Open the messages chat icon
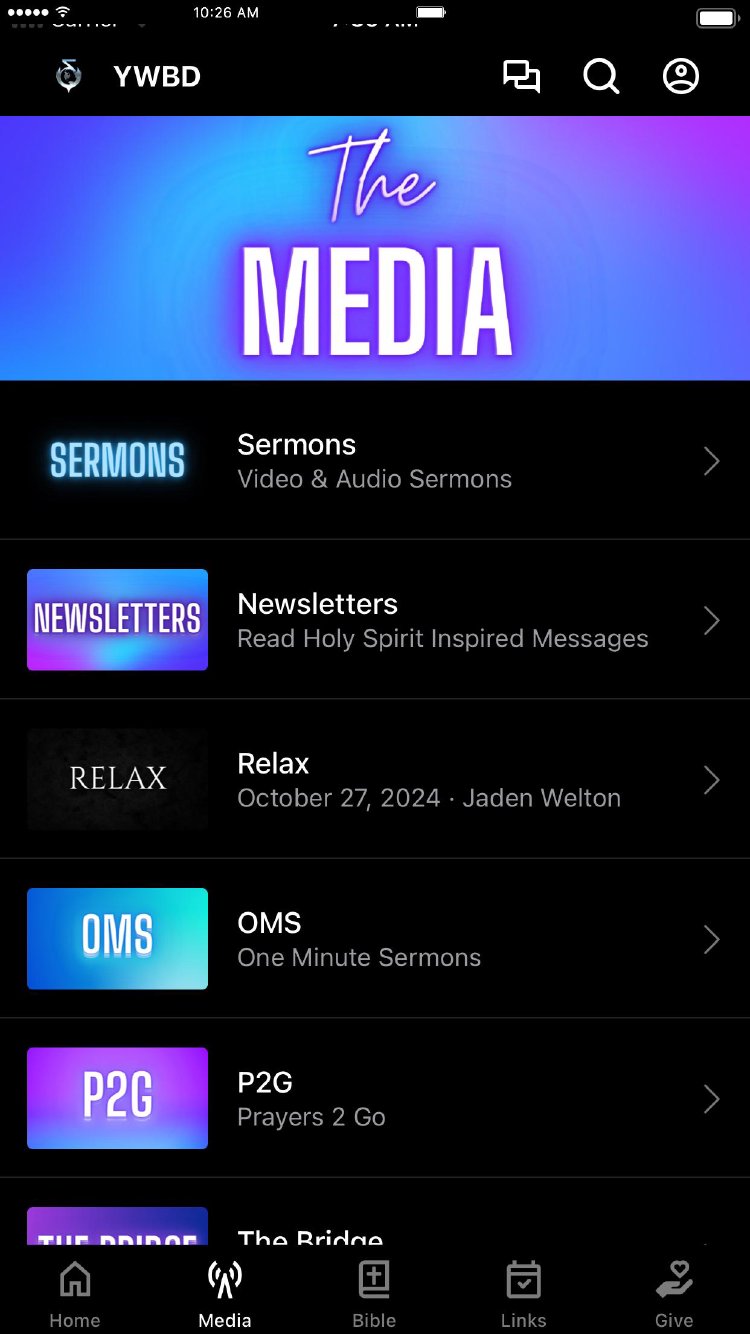 click(521, 77)
